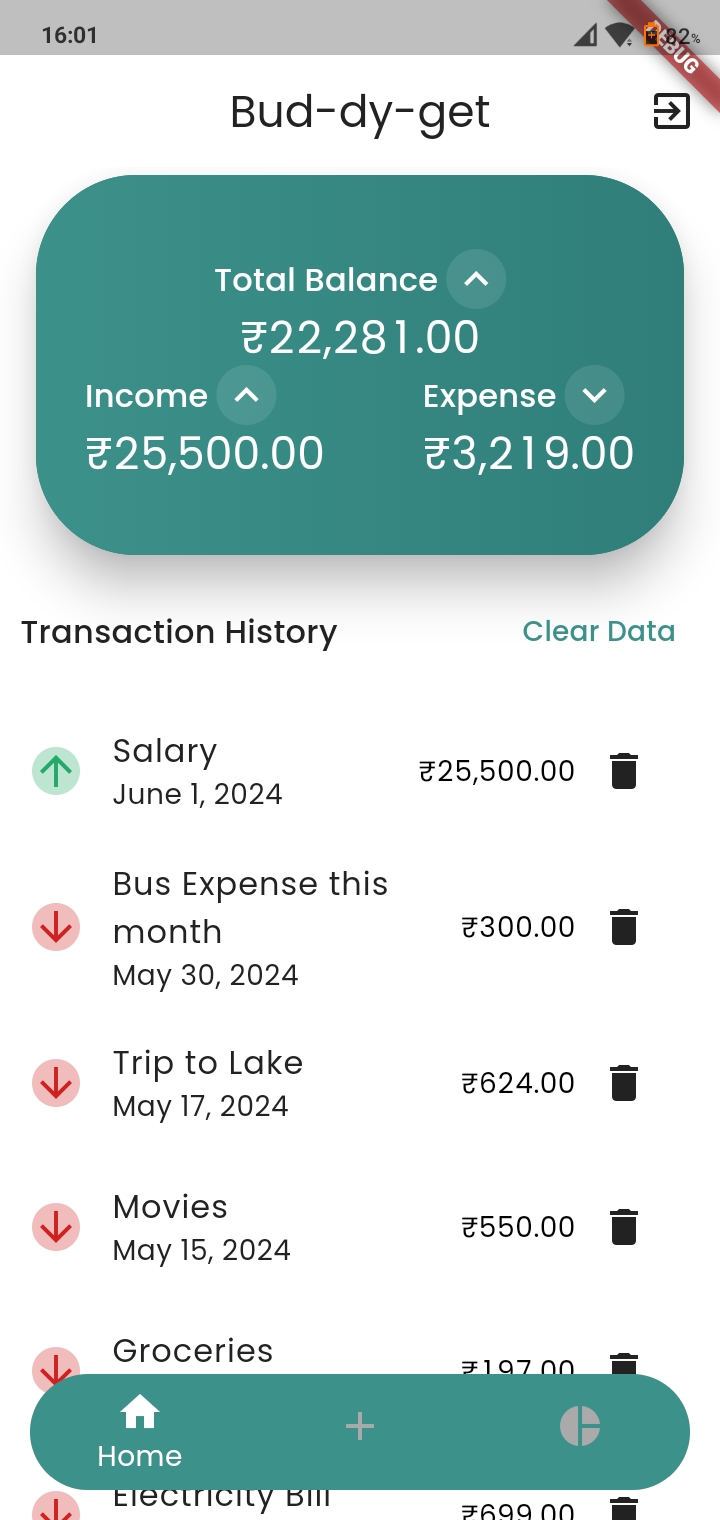Delete the Bus Expense this month entry
720x1520 pixels.
tap(623, 927)
